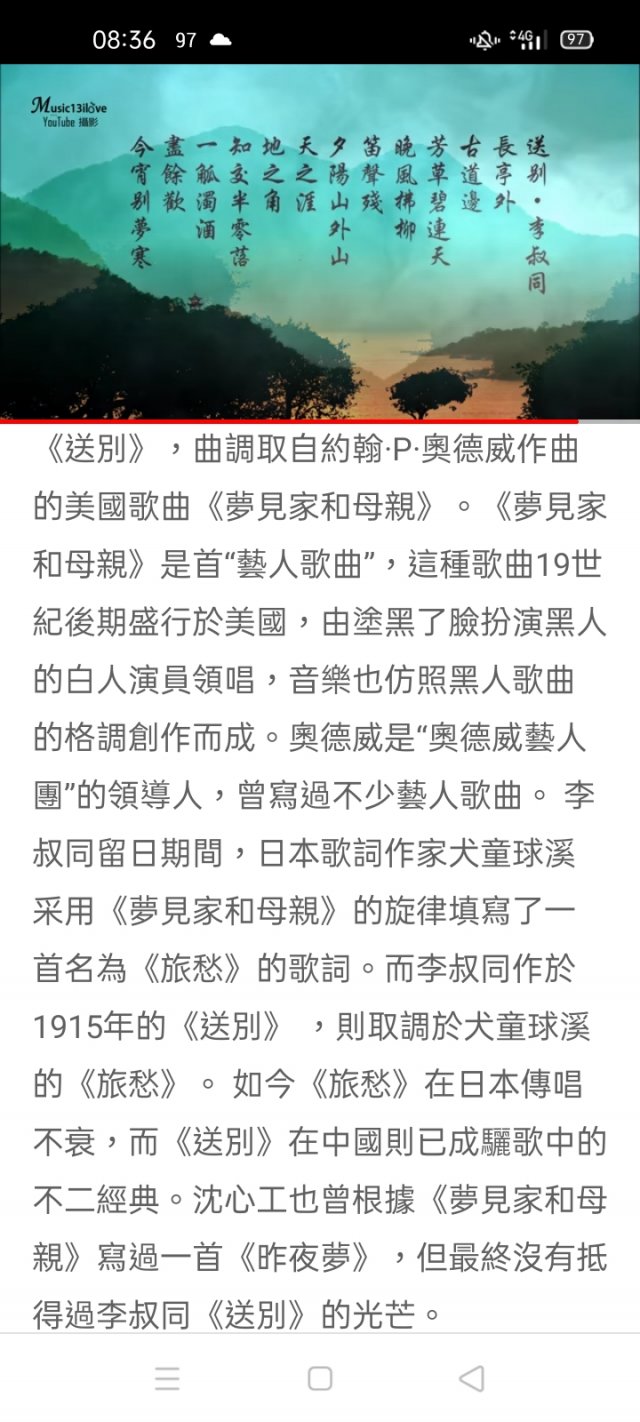This screenshot has height=1422, width=640.
Task: Go back with the system back button
Action: pos(471,1379)
